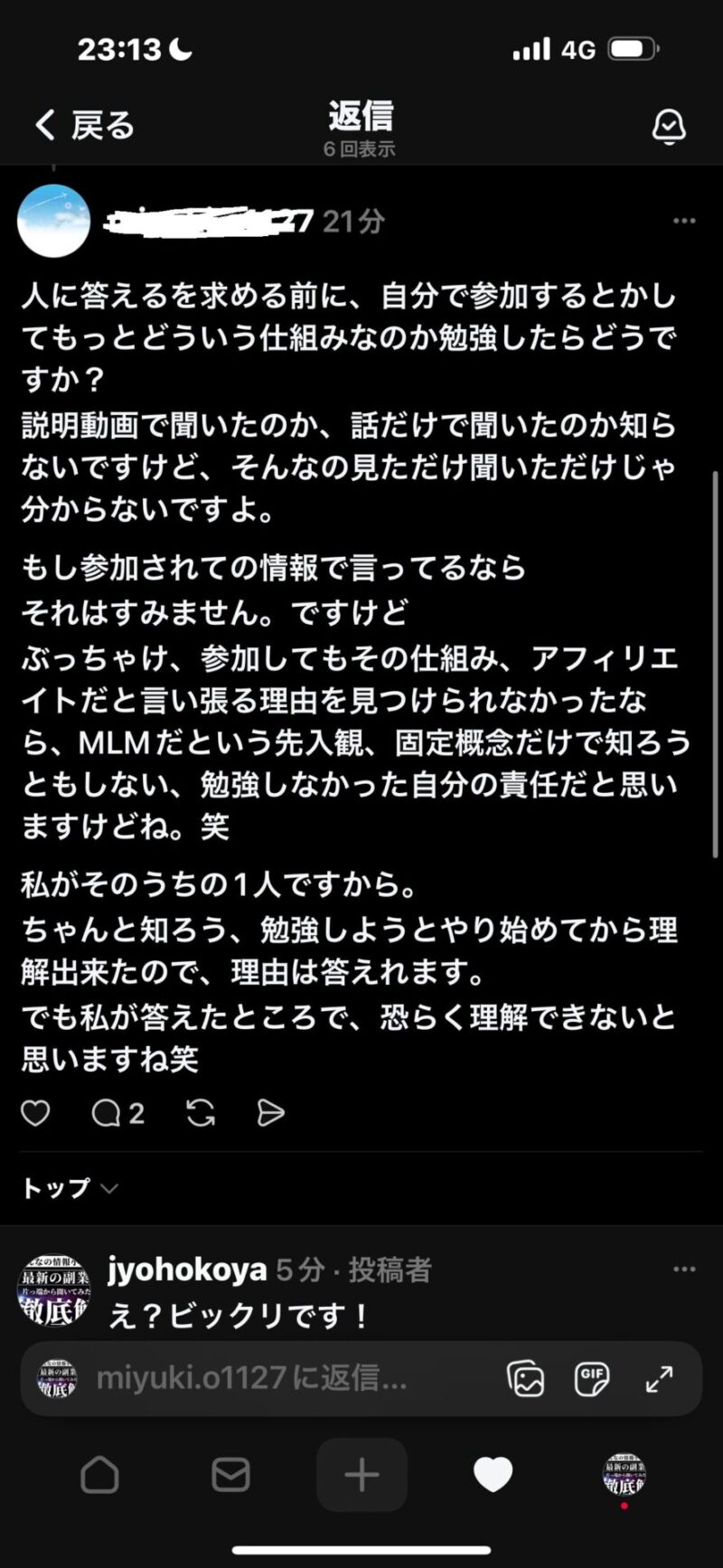Switch to the Home tab
This screenshot has width=723, height=1568.
click(99, 1476)
